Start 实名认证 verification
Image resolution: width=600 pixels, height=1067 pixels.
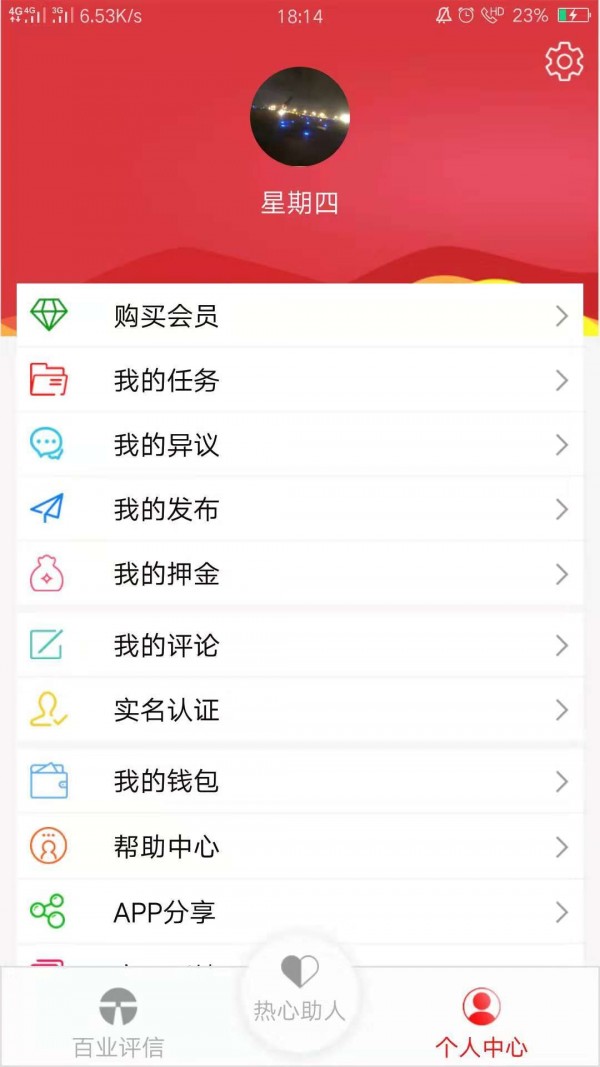click(300, 711)
